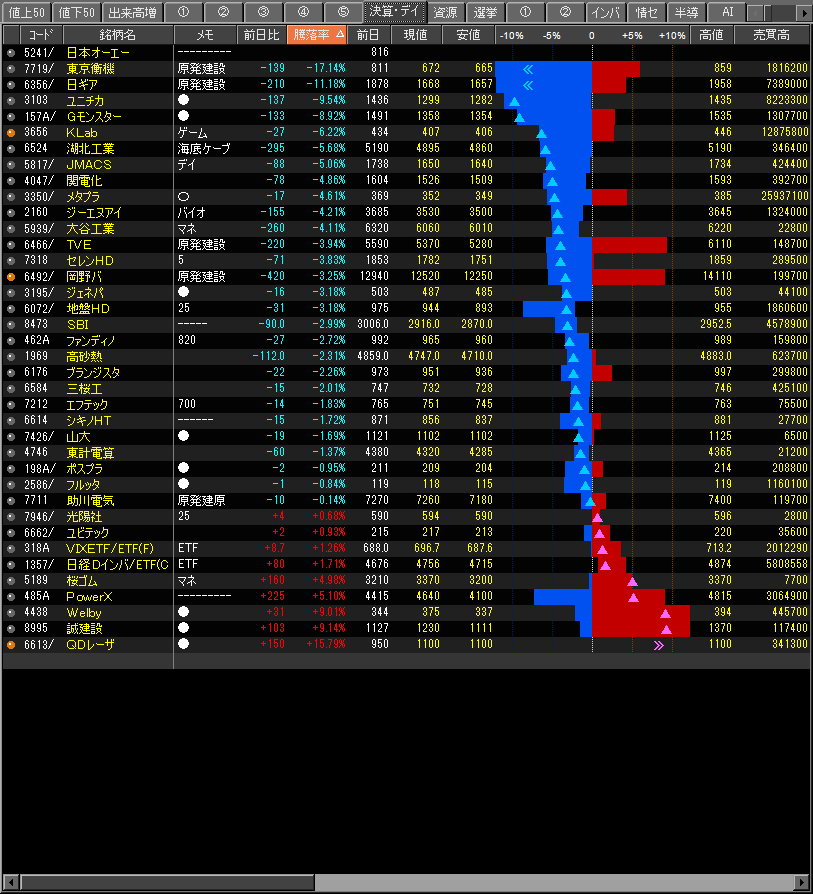Select the PowerX stock row
The image size is (813, 894).
(89, 596)
